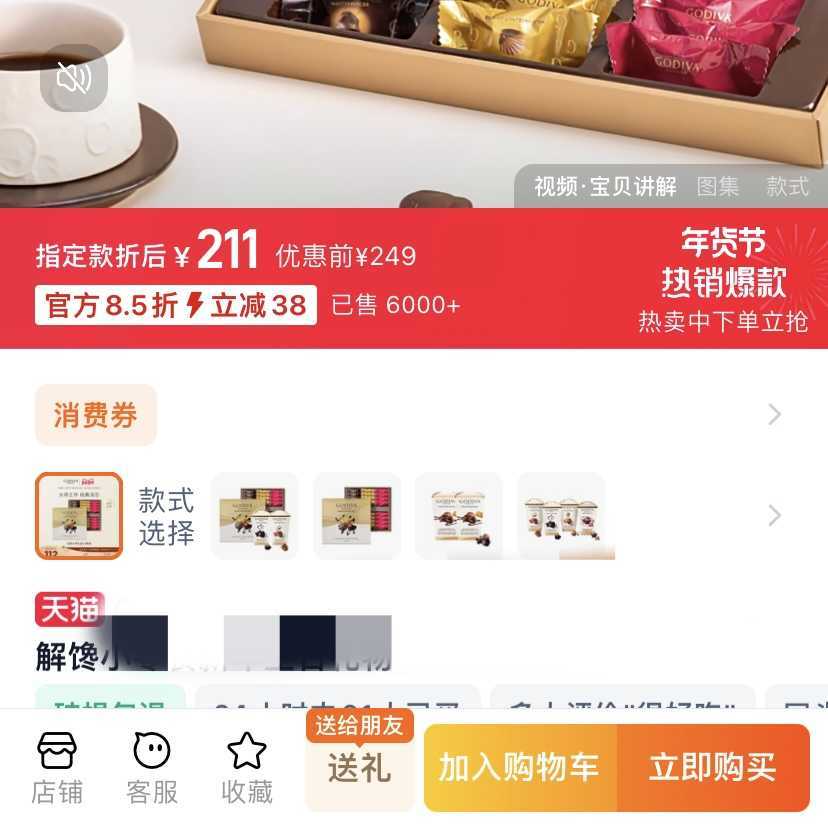Viewport: 828px width, 828px height.
Task: Contact 客服 customer service
Action: [152, 768]
